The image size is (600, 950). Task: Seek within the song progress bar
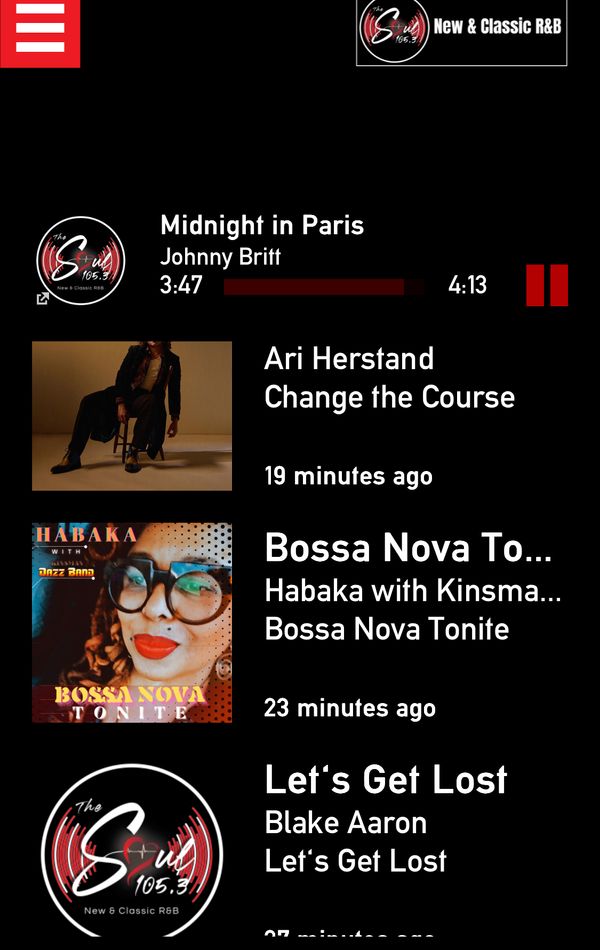[x=324, y=287]
